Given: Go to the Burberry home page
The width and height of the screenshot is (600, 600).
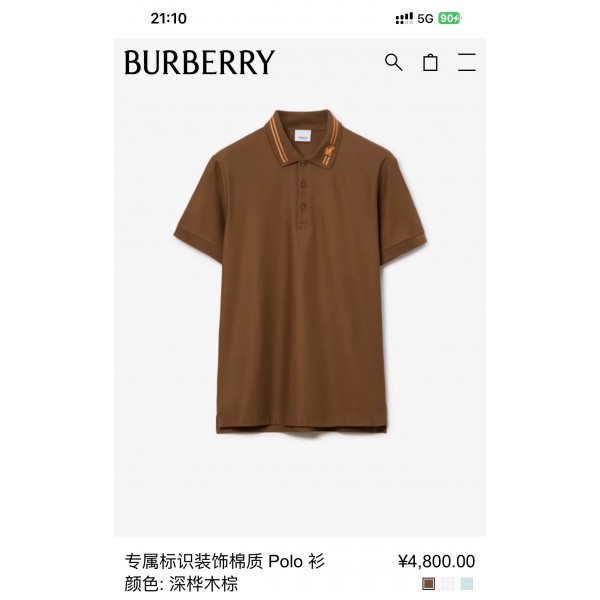Looking at the screenshot, I should click(198, 62).
